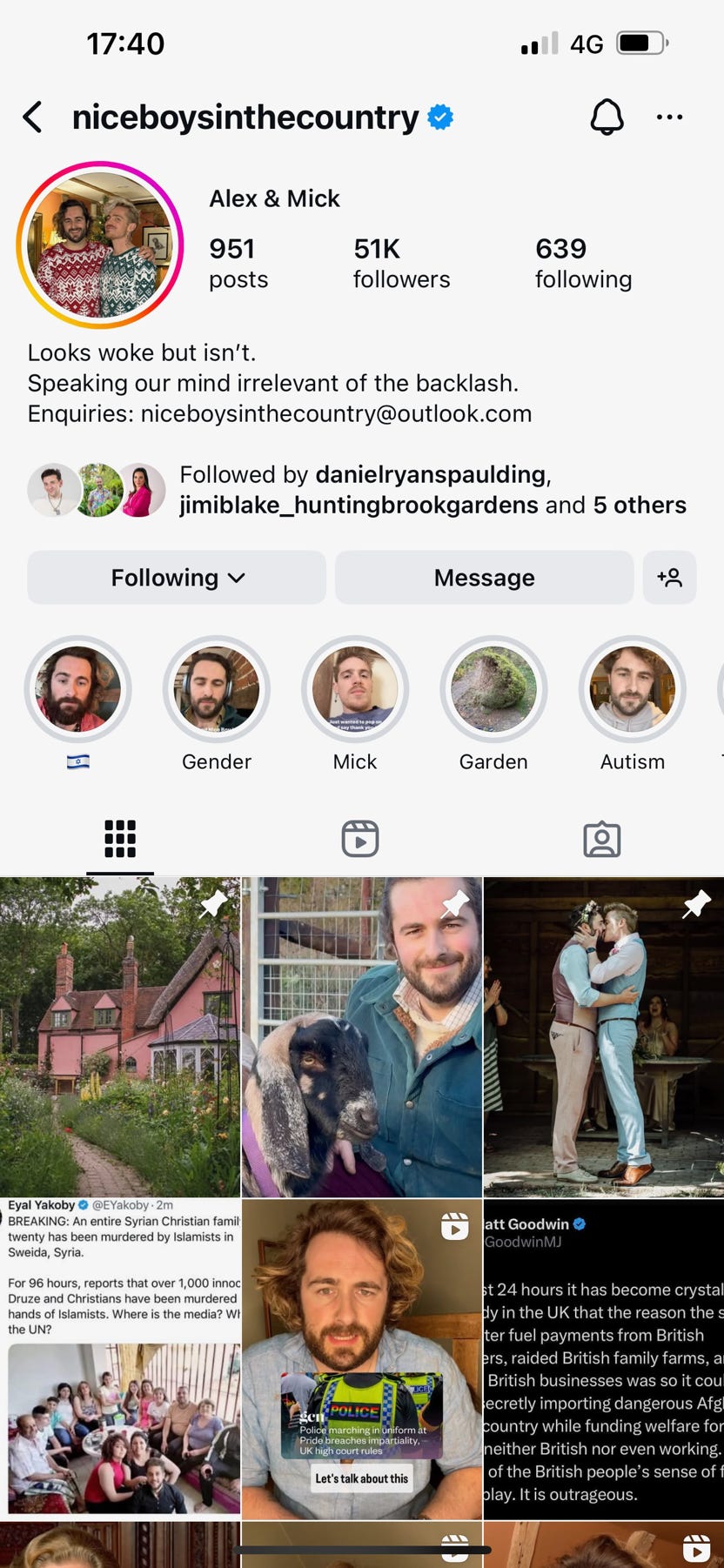The height and width of the screenshot is (1568, 724).
Task: View the Garden story highlight
Action: pos(493,689)
